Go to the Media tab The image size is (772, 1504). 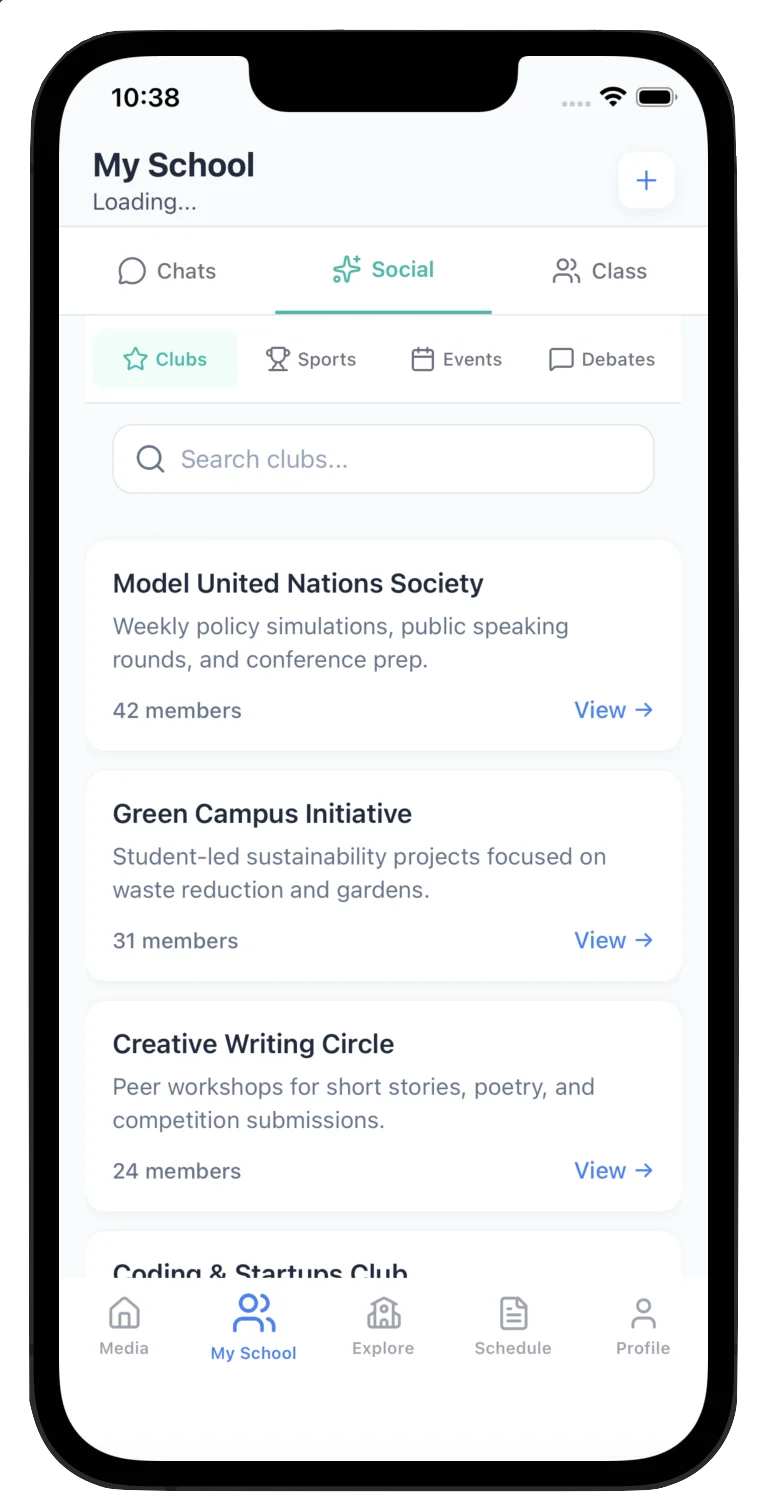click(x=124, y=1326)
